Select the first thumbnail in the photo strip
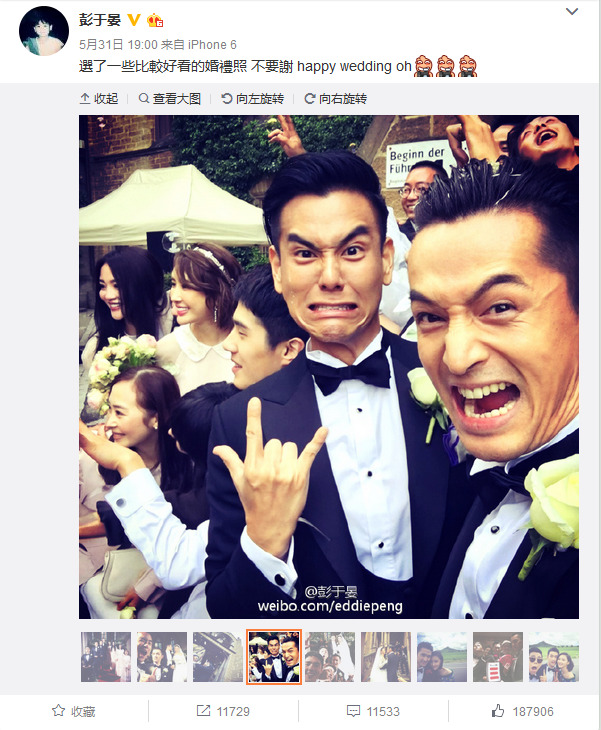The height and width of the screenshot is (730, 601). pos(105,657)
